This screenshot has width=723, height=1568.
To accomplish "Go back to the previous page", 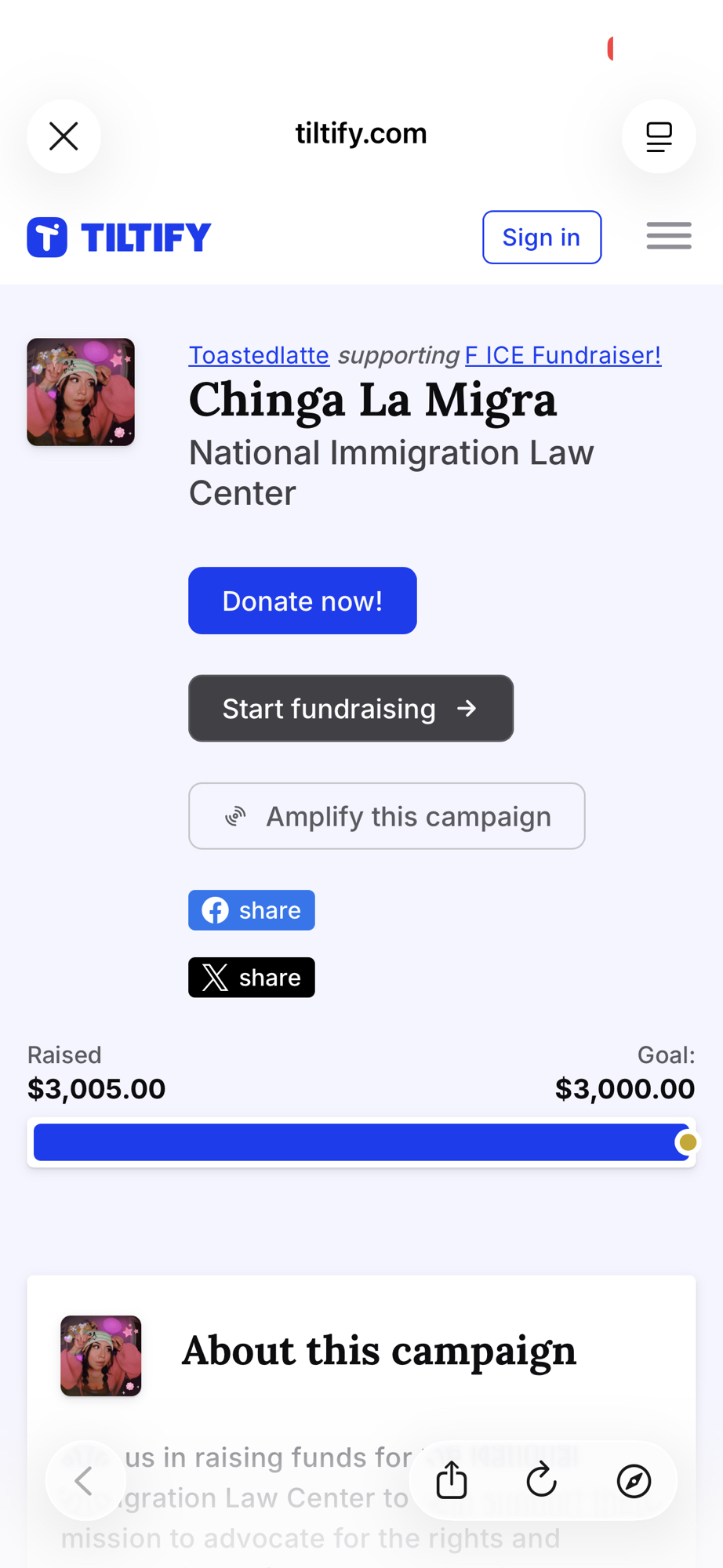I will click(x=85, y=1481).
